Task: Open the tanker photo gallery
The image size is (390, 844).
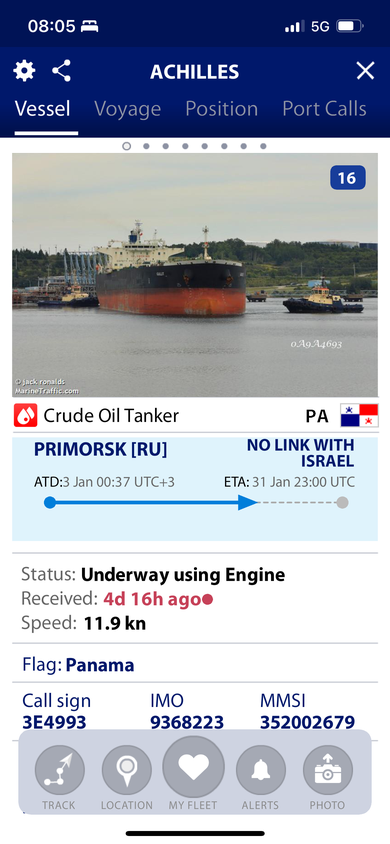Action: click(195, 275)
